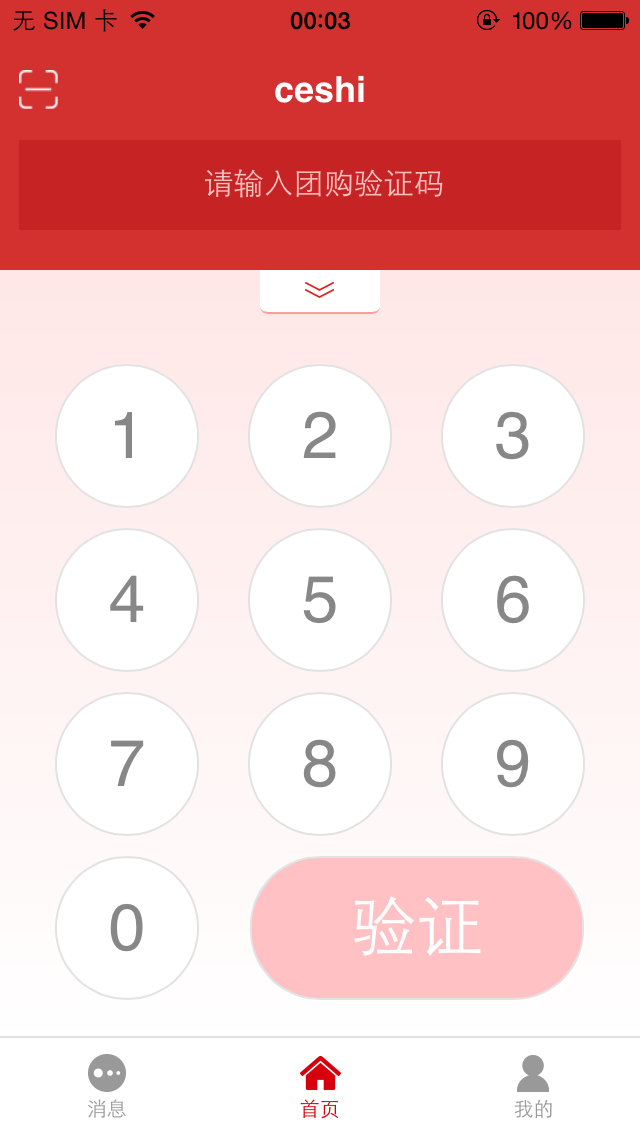
Task: Enter the number 5
Action: point(320,600)
